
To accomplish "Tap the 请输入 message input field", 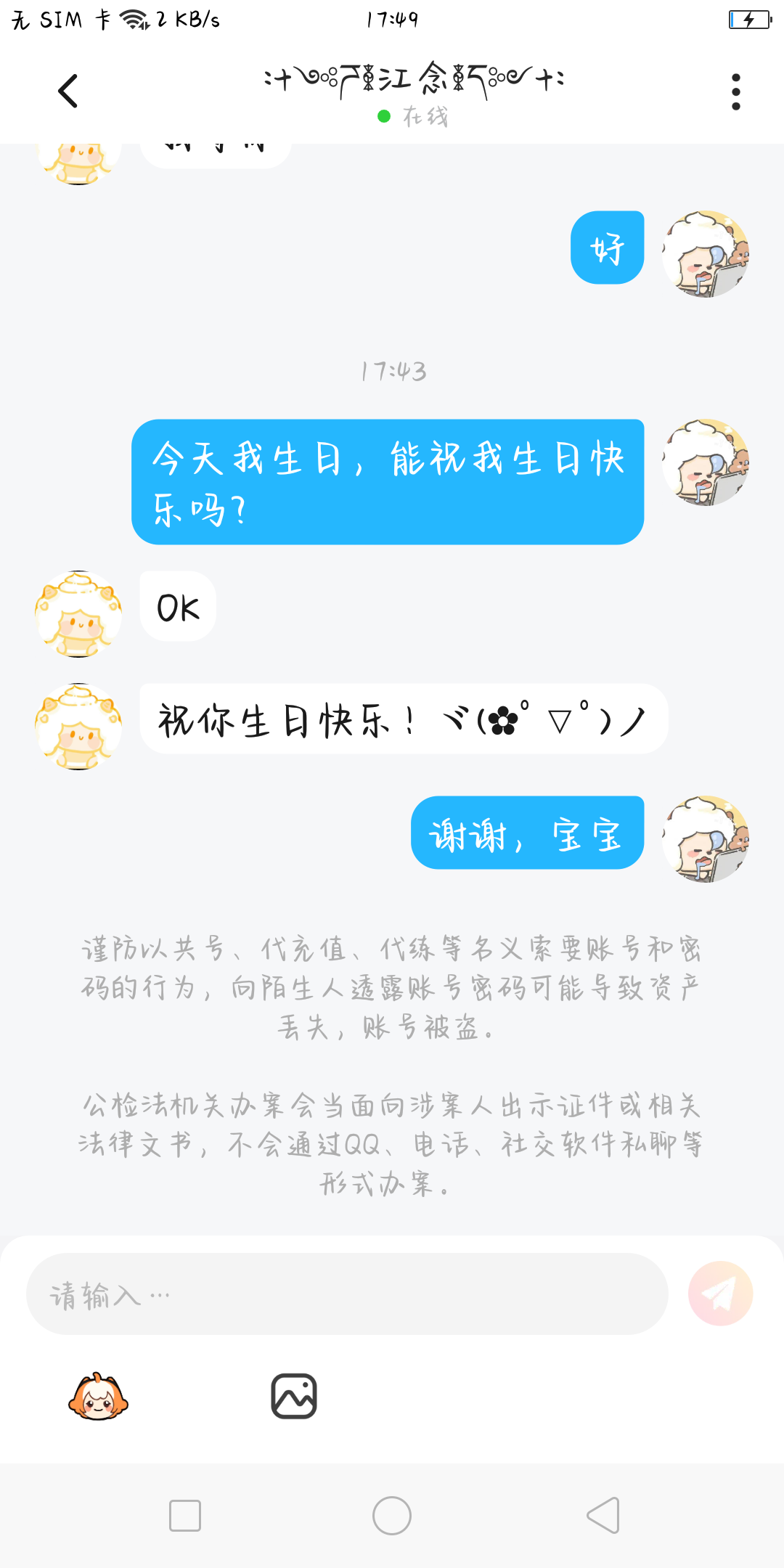I will coord(347,1294).
